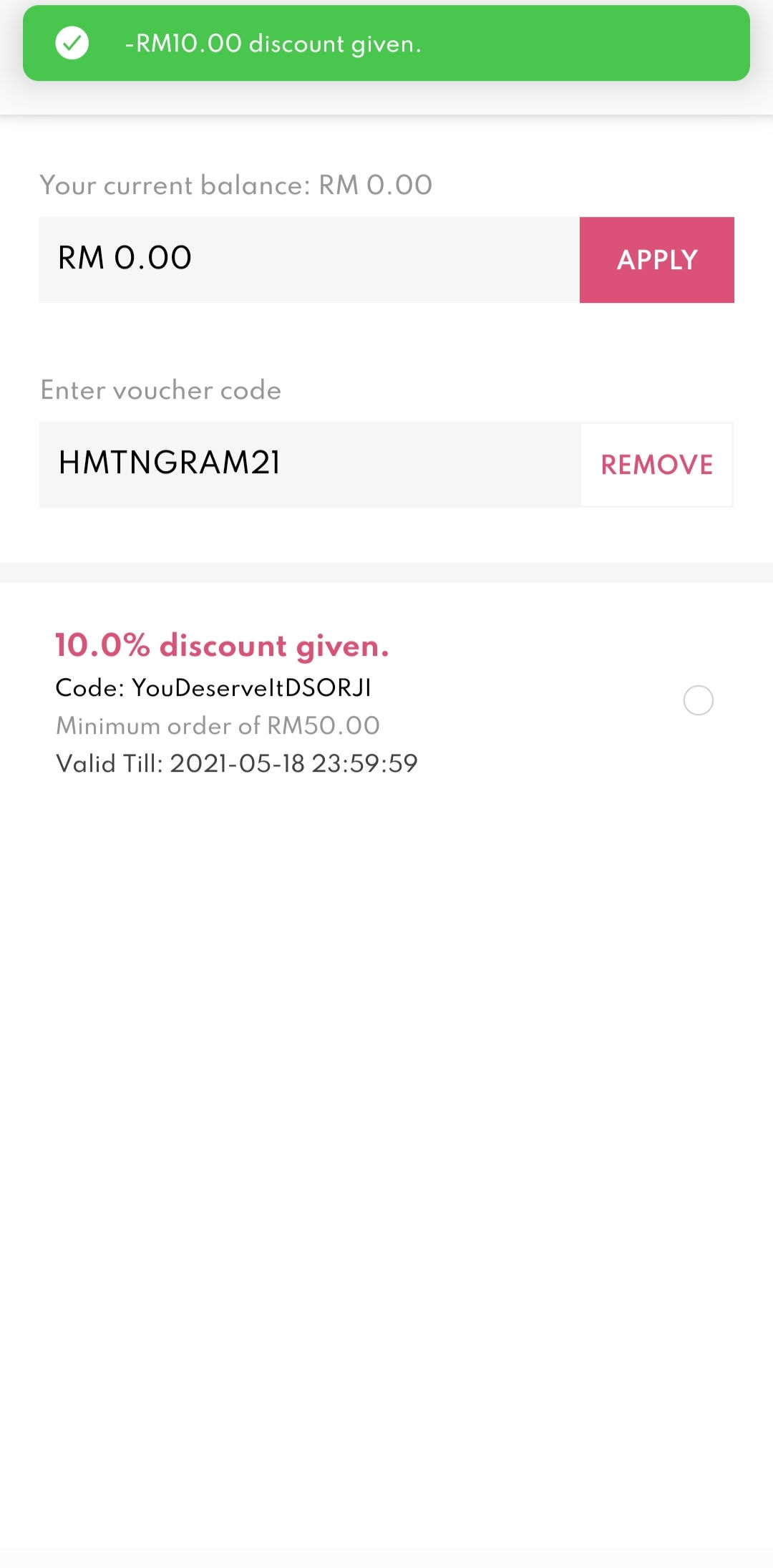Select the YouDeserveItDSORJI voucher radio button

click(x=698, y=700)
